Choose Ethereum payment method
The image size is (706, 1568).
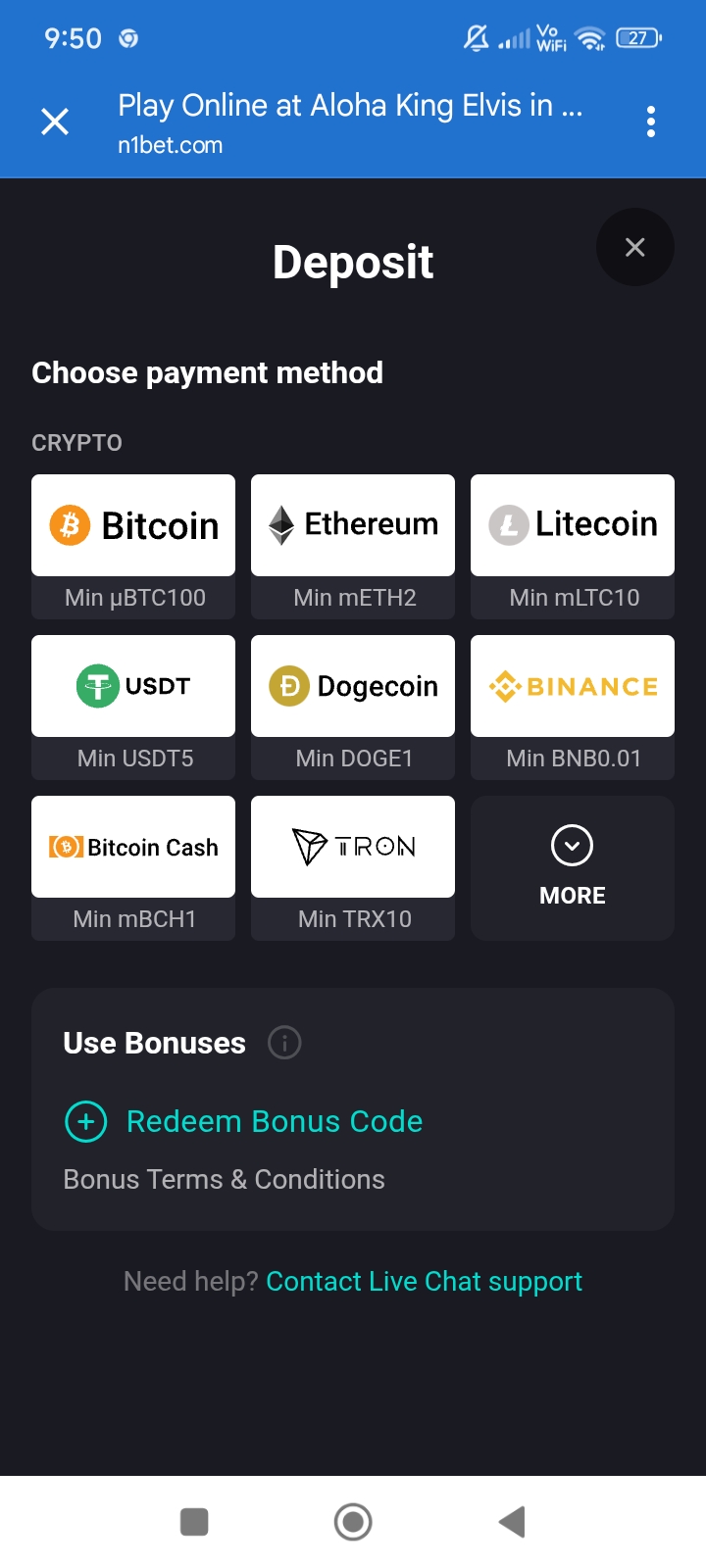pos(353,526)
